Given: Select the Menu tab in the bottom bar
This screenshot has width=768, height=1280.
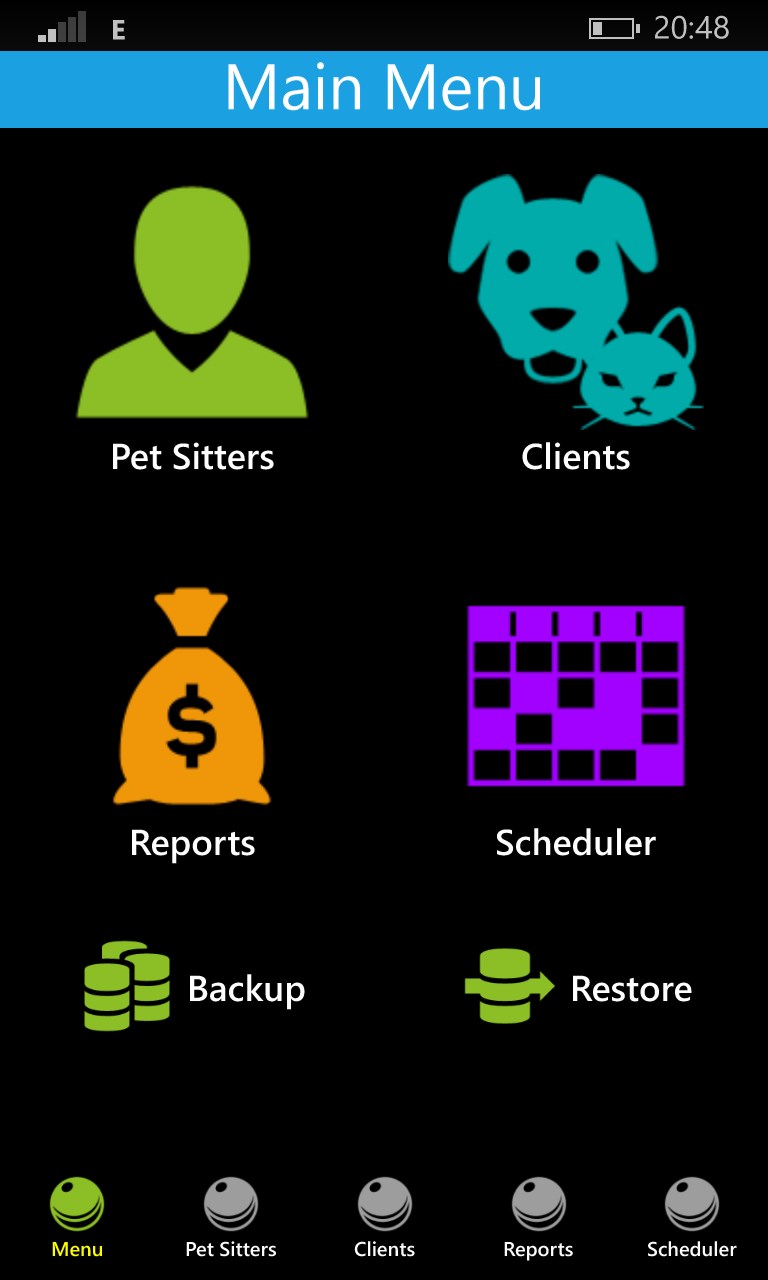Looking at the screenshot, I should (x=77, y=1216).
